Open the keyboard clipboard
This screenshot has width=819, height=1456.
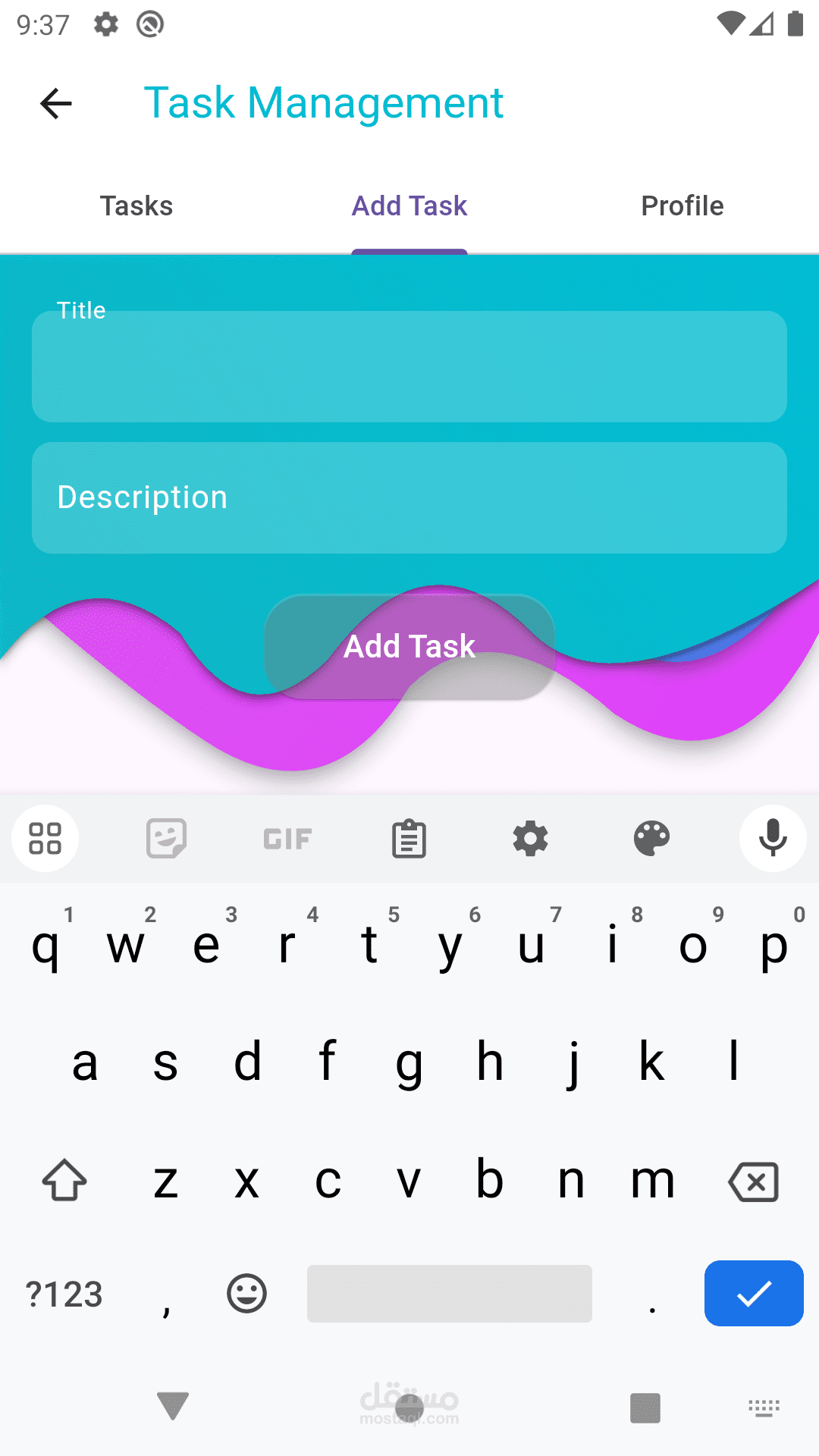click(409, 838)
